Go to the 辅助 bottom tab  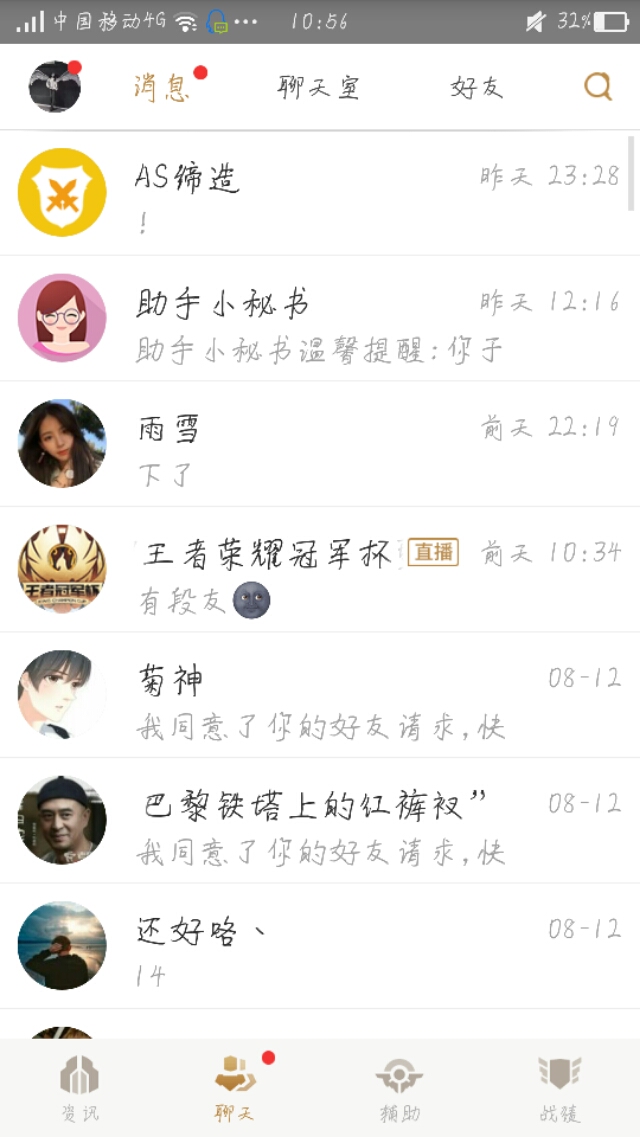tap(399, 1087)
